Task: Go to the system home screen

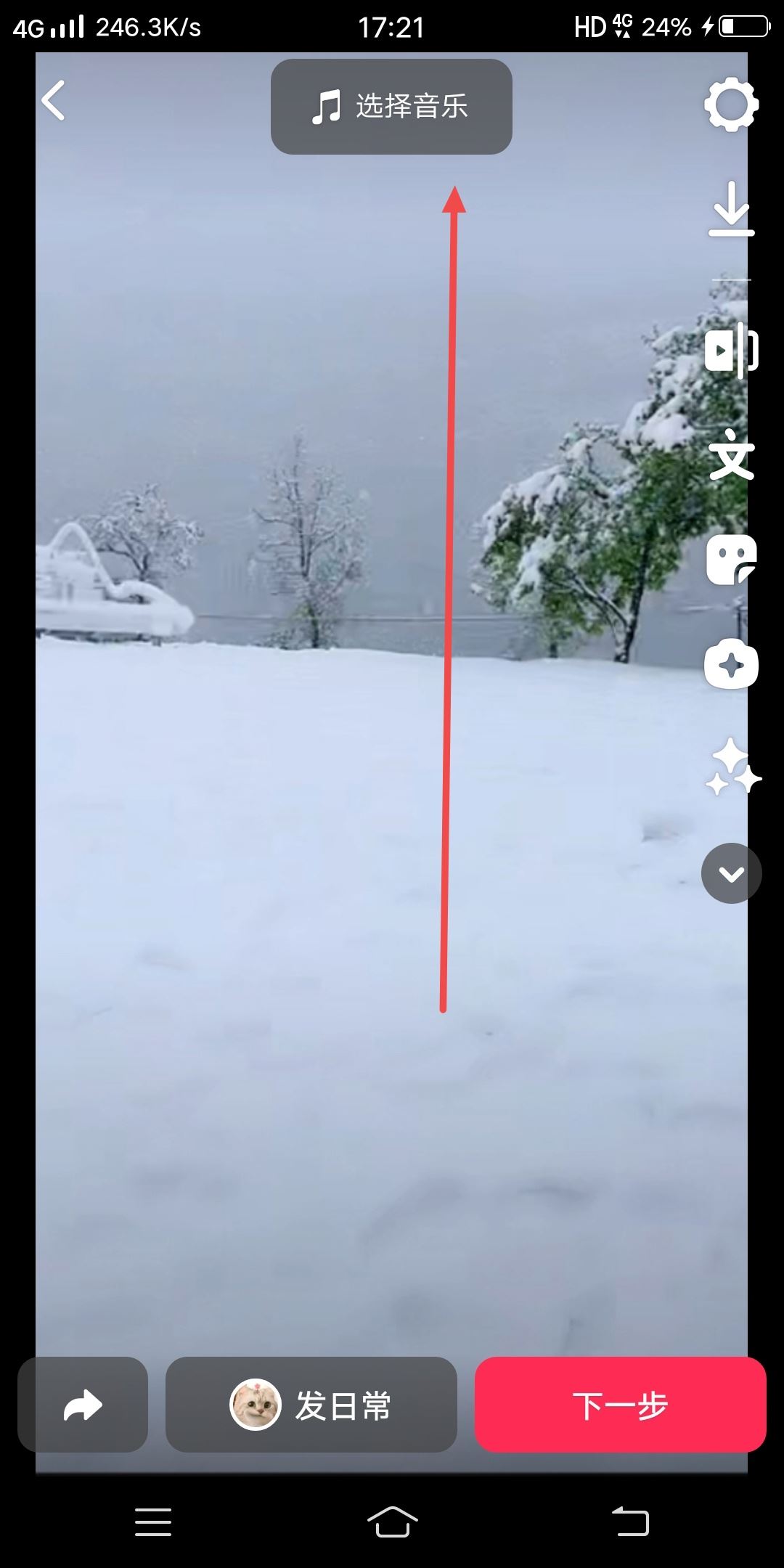Action: (x=392, y=1521)
